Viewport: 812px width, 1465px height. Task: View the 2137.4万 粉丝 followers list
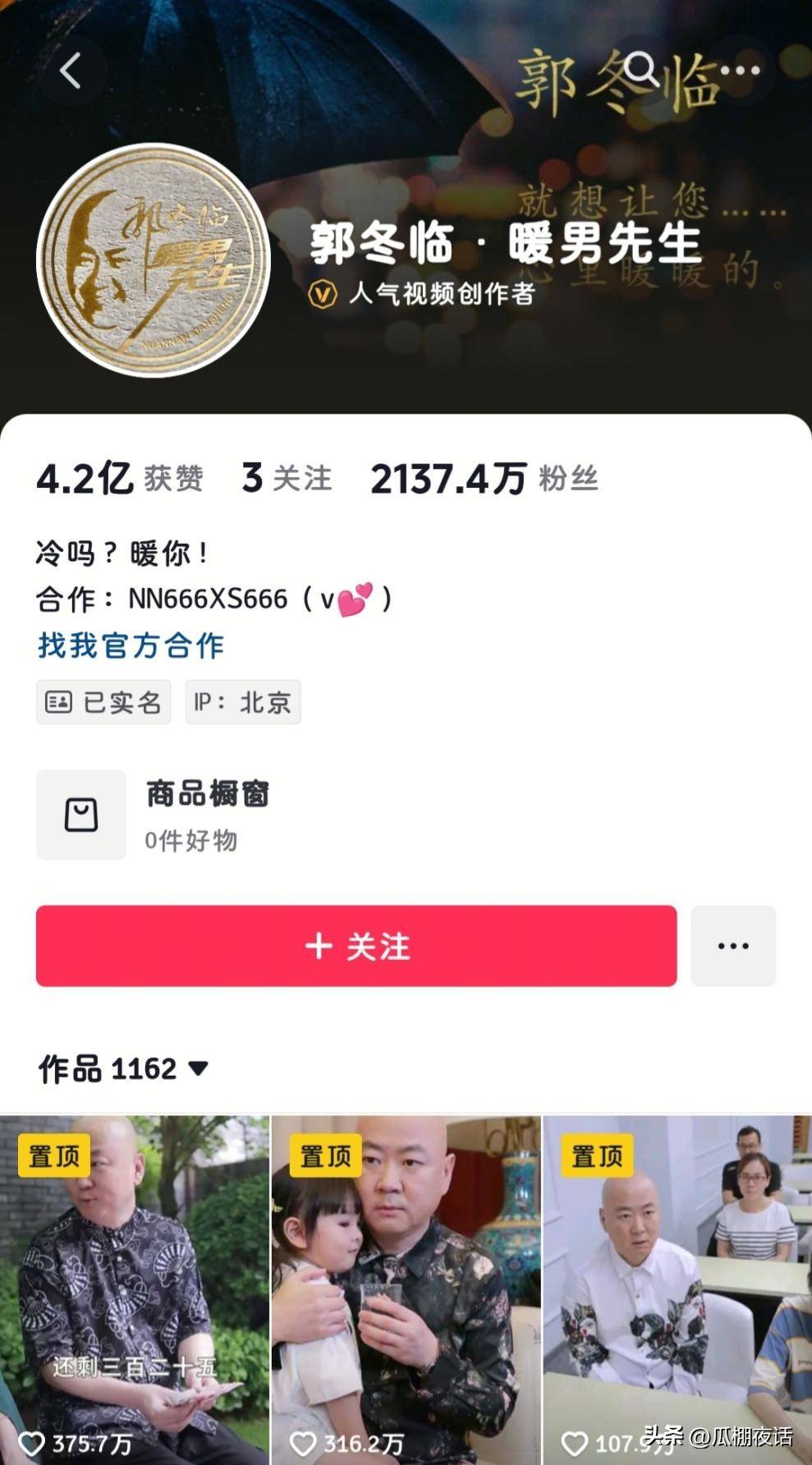pyautogui.click(x=484, y=478)
